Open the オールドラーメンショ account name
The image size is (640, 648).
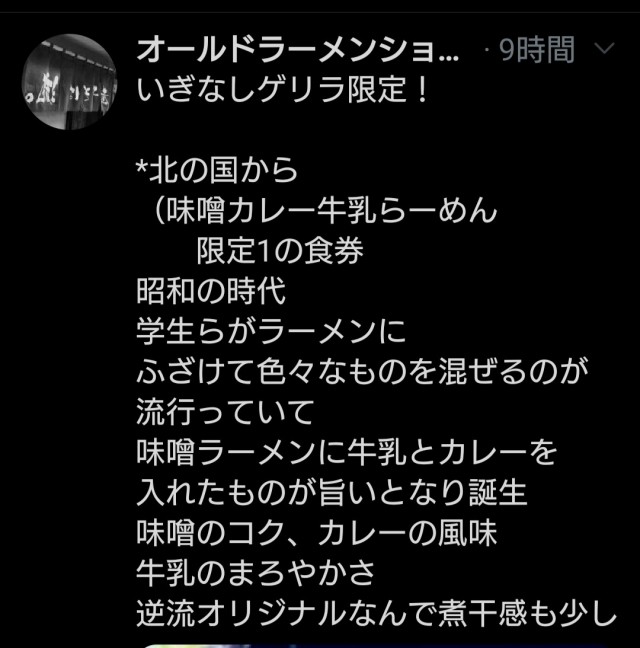click(298, 48)
